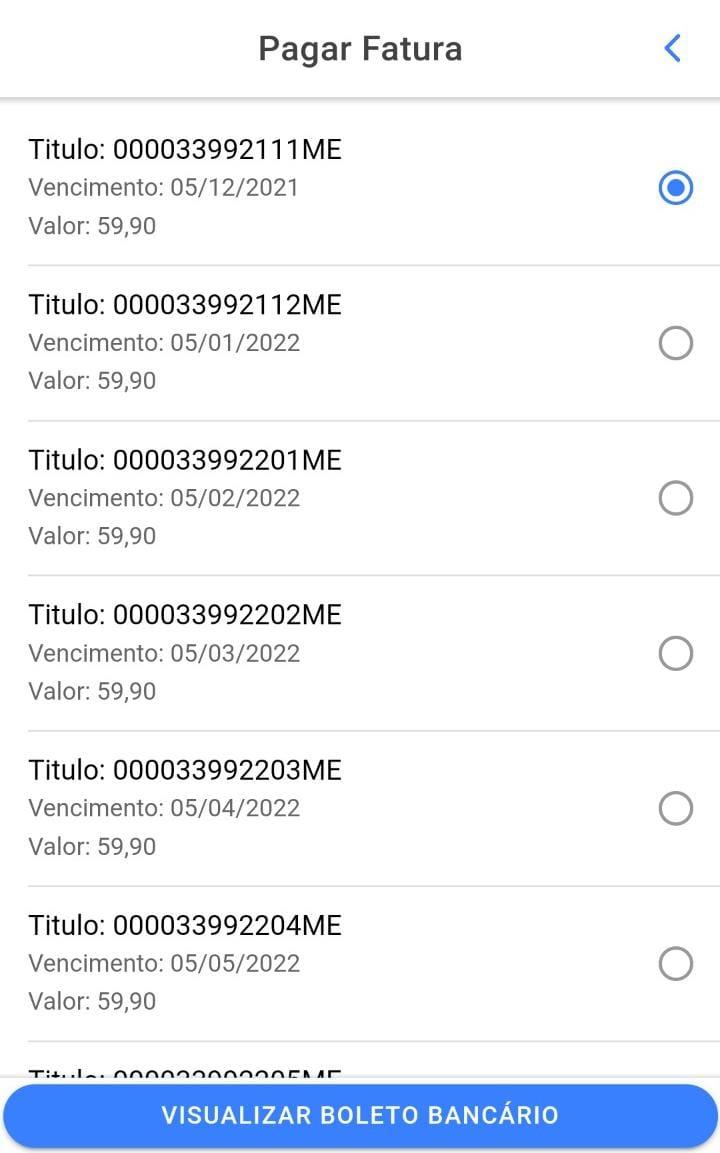Go back using the header arrow

[x=672, y=49]
